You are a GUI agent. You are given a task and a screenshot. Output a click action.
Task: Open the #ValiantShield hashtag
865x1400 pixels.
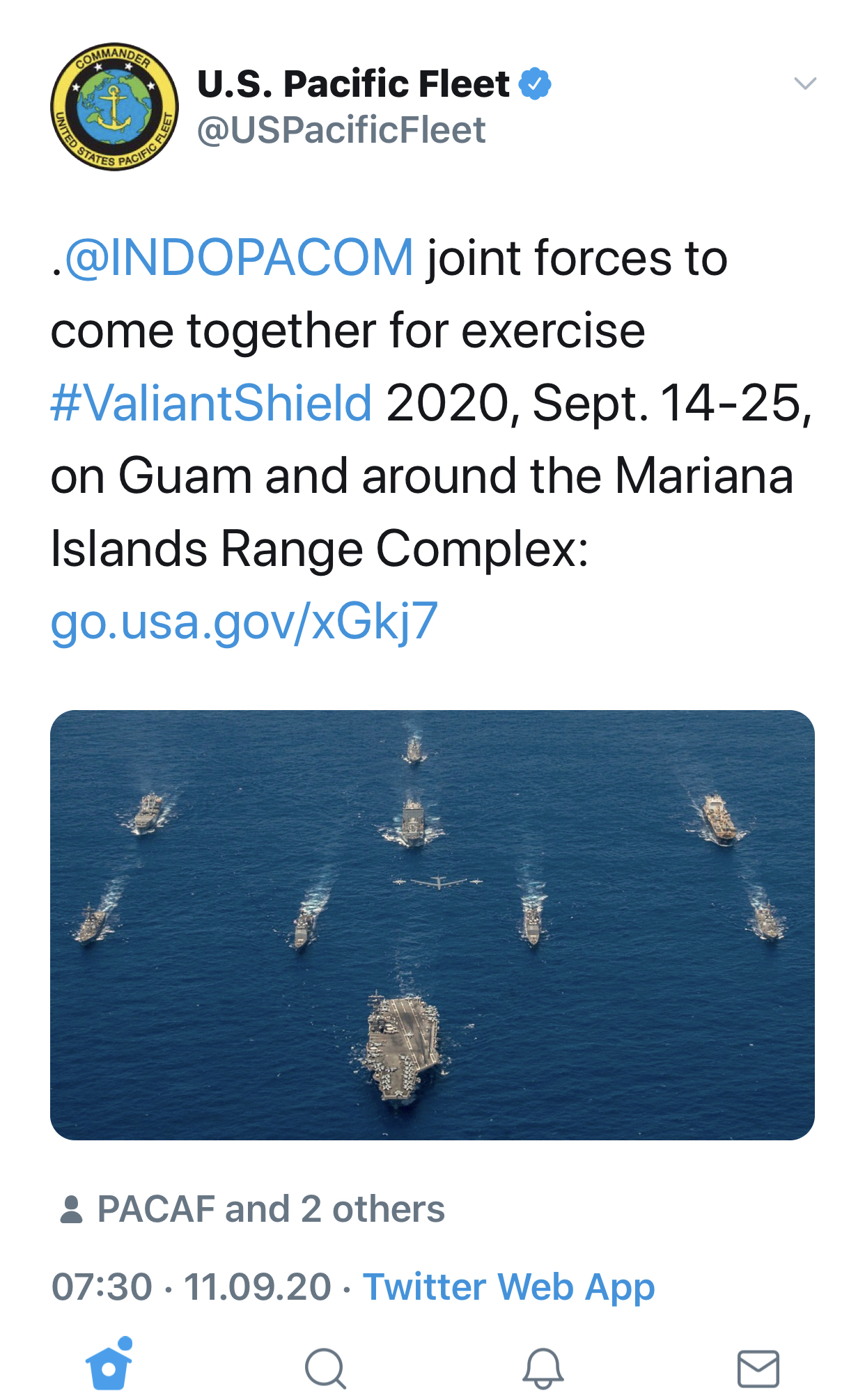pyautogui.click(x=212, y=403)
